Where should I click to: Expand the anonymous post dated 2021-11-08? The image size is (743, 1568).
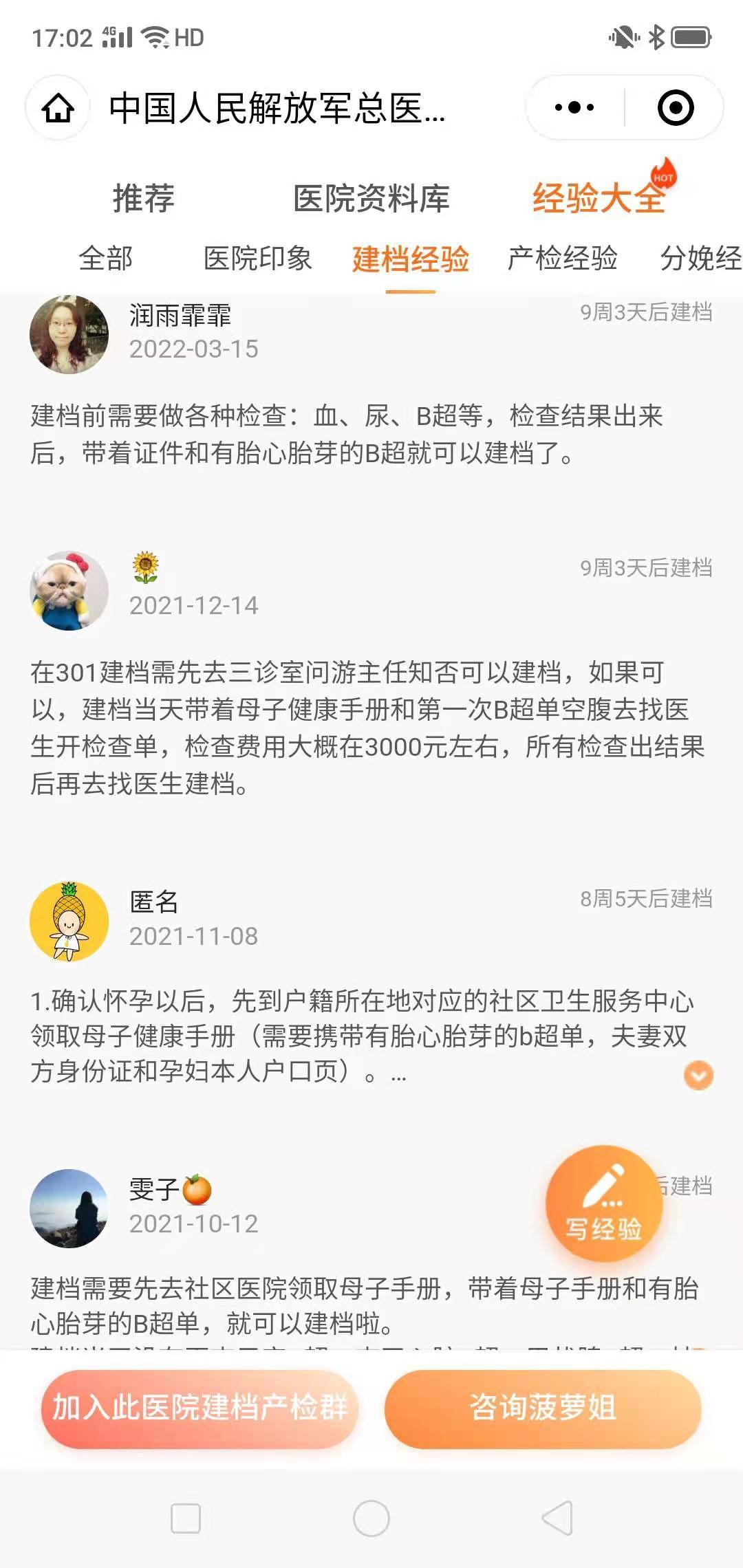point(698,1076)
